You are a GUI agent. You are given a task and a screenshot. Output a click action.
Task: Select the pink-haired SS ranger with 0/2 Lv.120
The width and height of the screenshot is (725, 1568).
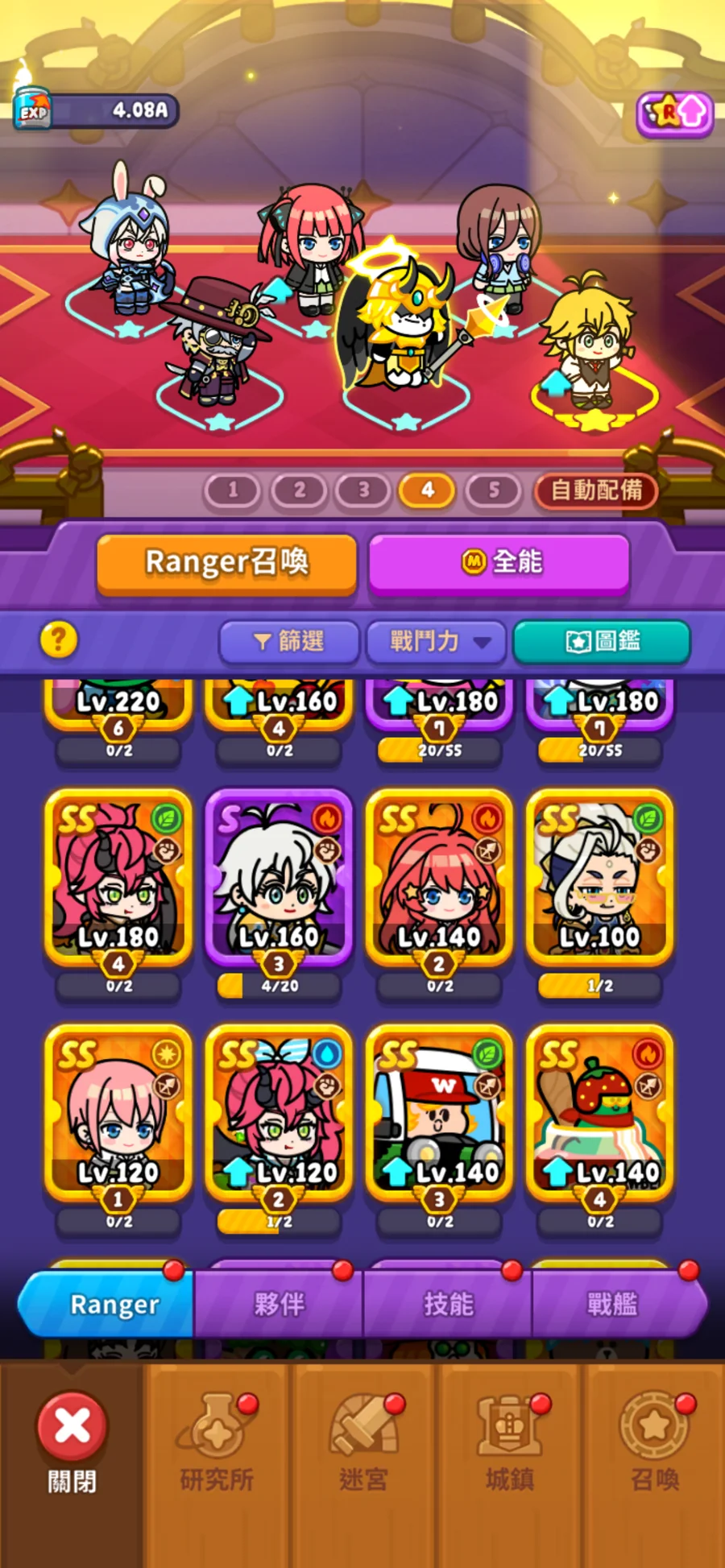tap(118, 1113)
